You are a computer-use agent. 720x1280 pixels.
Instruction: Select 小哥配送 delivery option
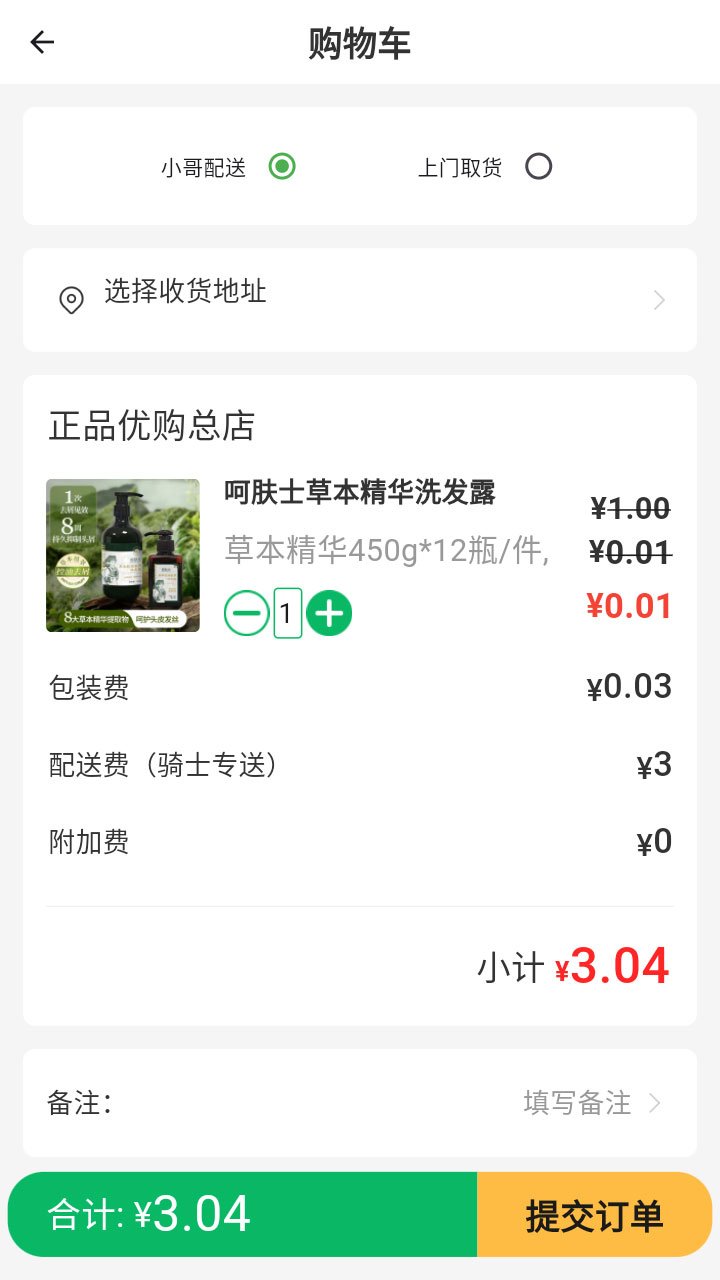pyautogui.click(x=282, y=167)
